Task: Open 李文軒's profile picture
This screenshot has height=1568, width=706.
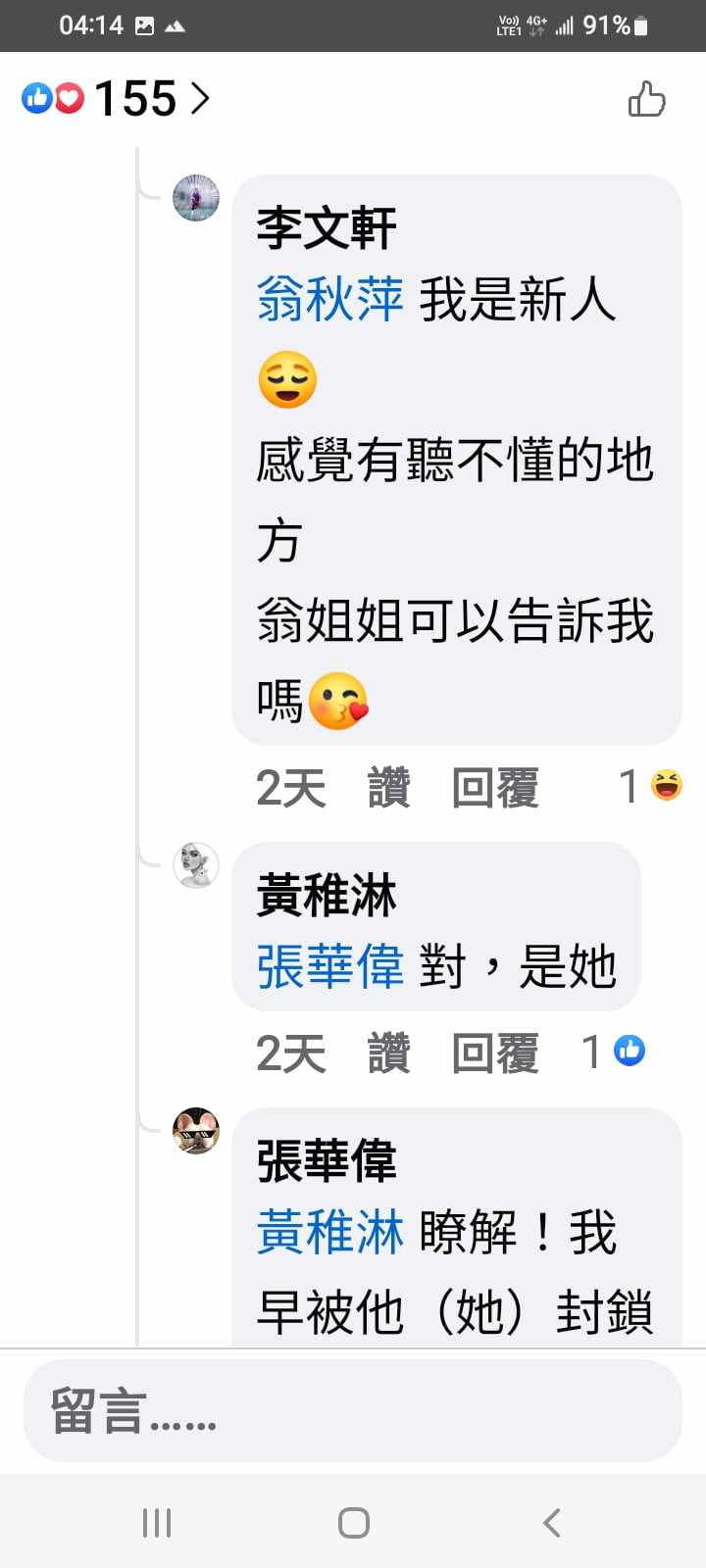Action: 196,198
